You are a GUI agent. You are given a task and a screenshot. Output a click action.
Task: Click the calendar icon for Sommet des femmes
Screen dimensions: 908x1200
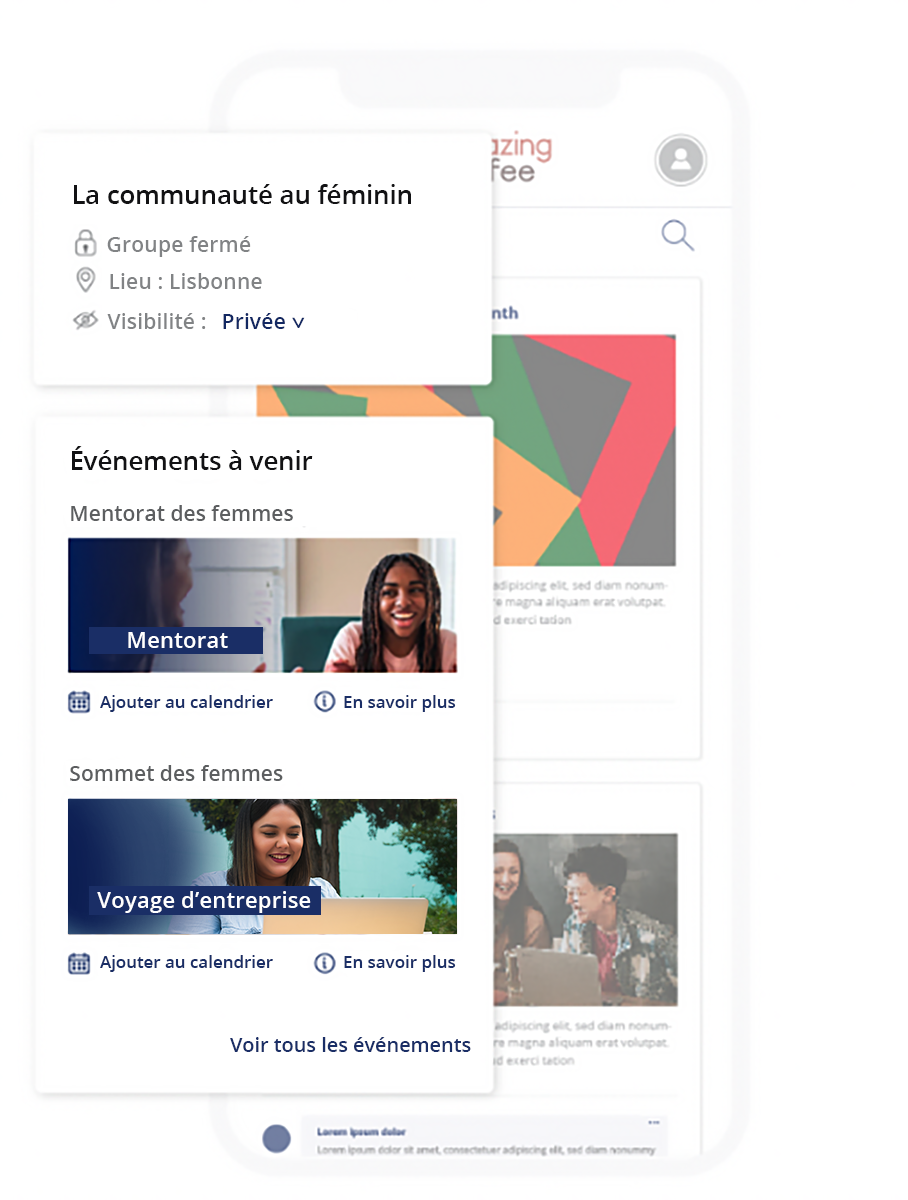[x=79, y=963]
